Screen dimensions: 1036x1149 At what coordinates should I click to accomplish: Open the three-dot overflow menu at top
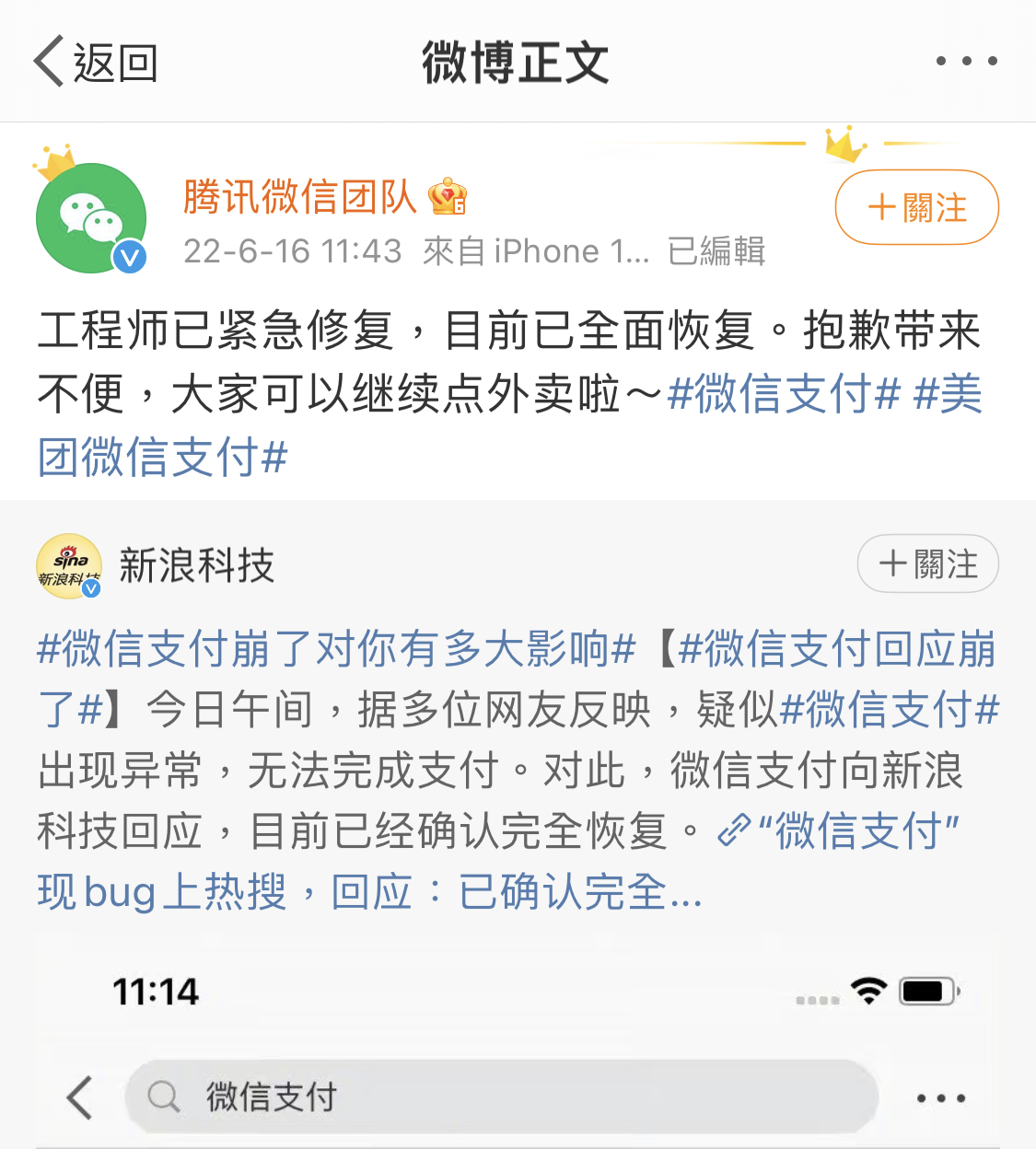(966, 62)
